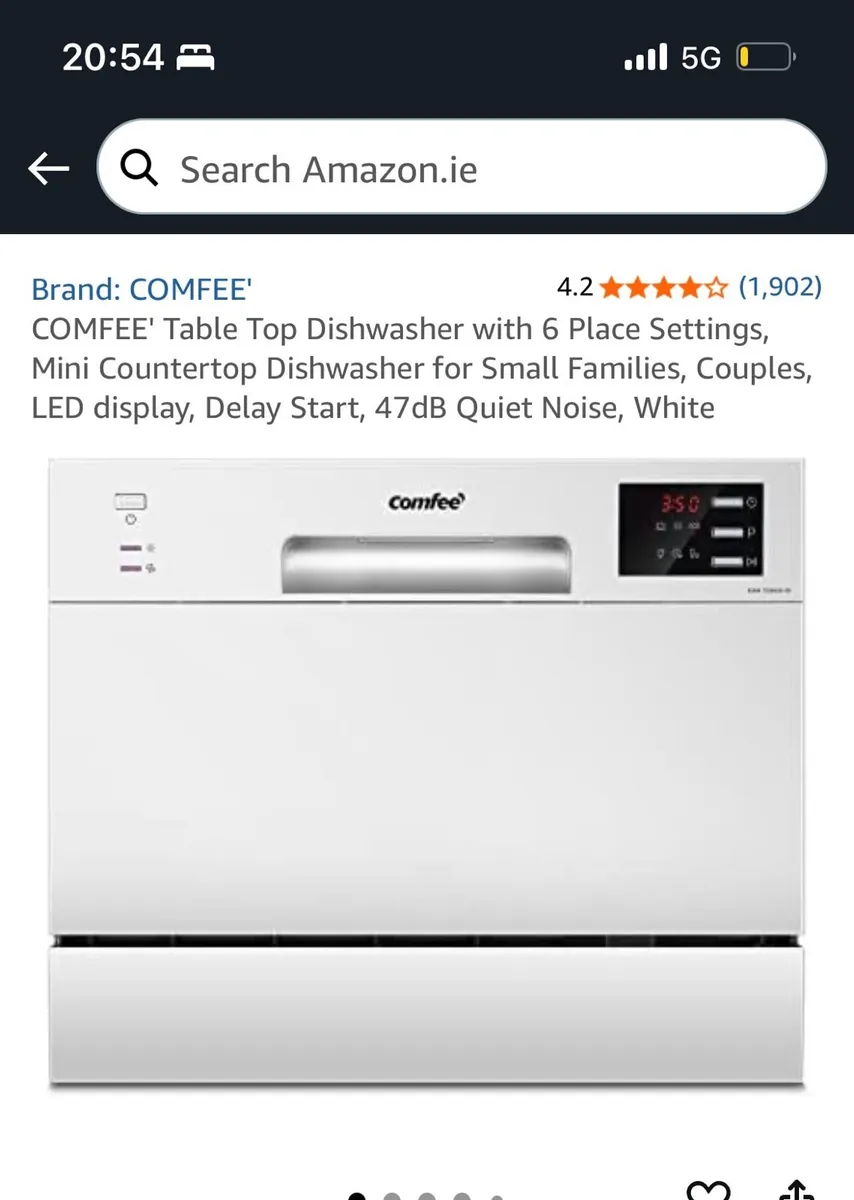854x1200 pixels.
Task: Add product to wish list heart
Action: pyautogui.click(x=709, y=1190)
